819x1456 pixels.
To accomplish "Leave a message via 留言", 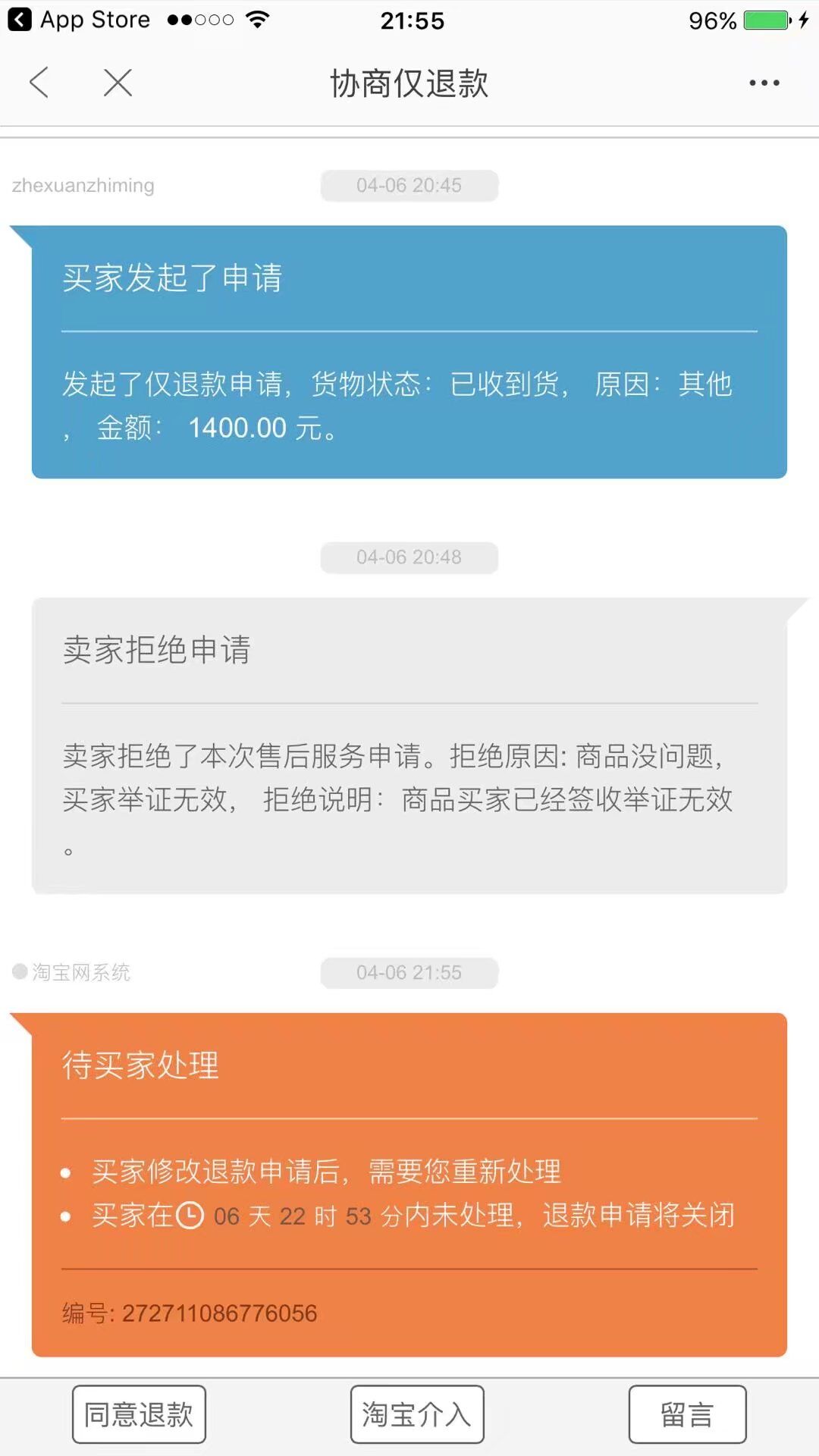I will [687, 1414].
